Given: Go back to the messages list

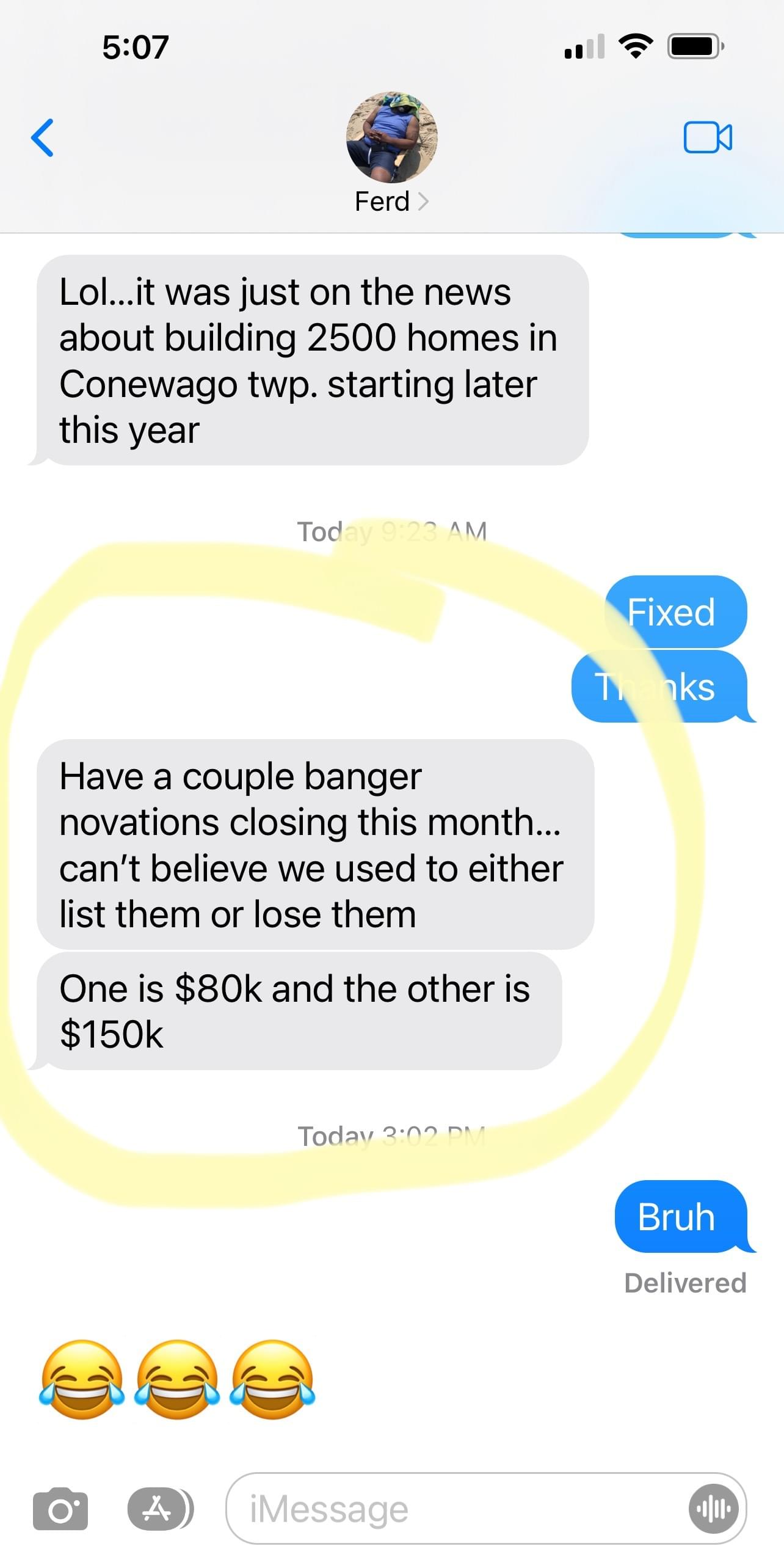Looking at the screenshot, I should coord(42,138).
